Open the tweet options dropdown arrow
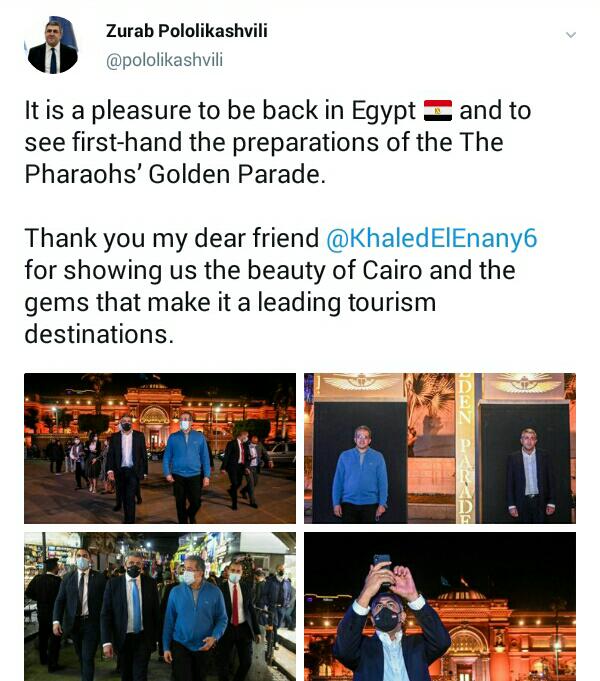Screen dimensions: 600x681 point(571,35)
